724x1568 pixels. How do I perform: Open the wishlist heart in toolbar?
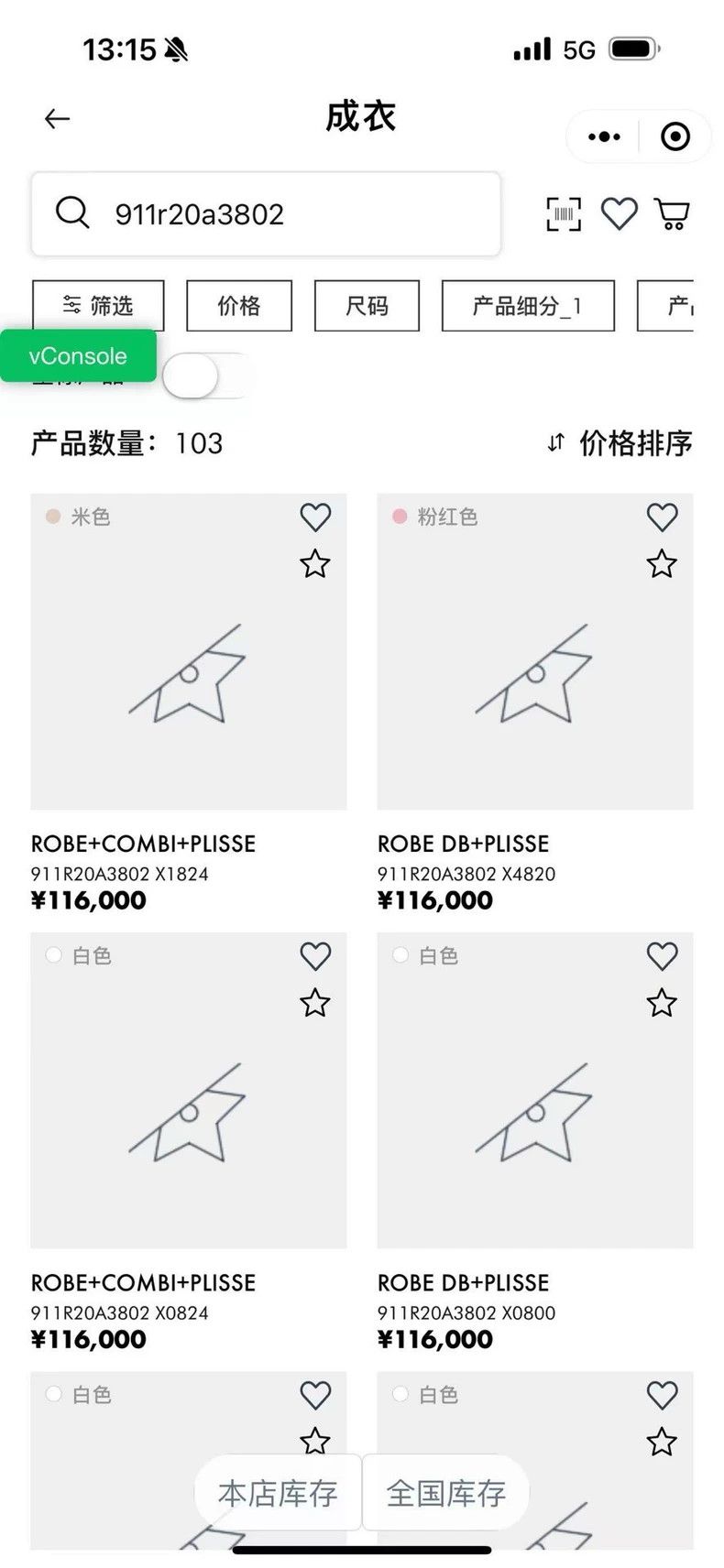point(619,214)
